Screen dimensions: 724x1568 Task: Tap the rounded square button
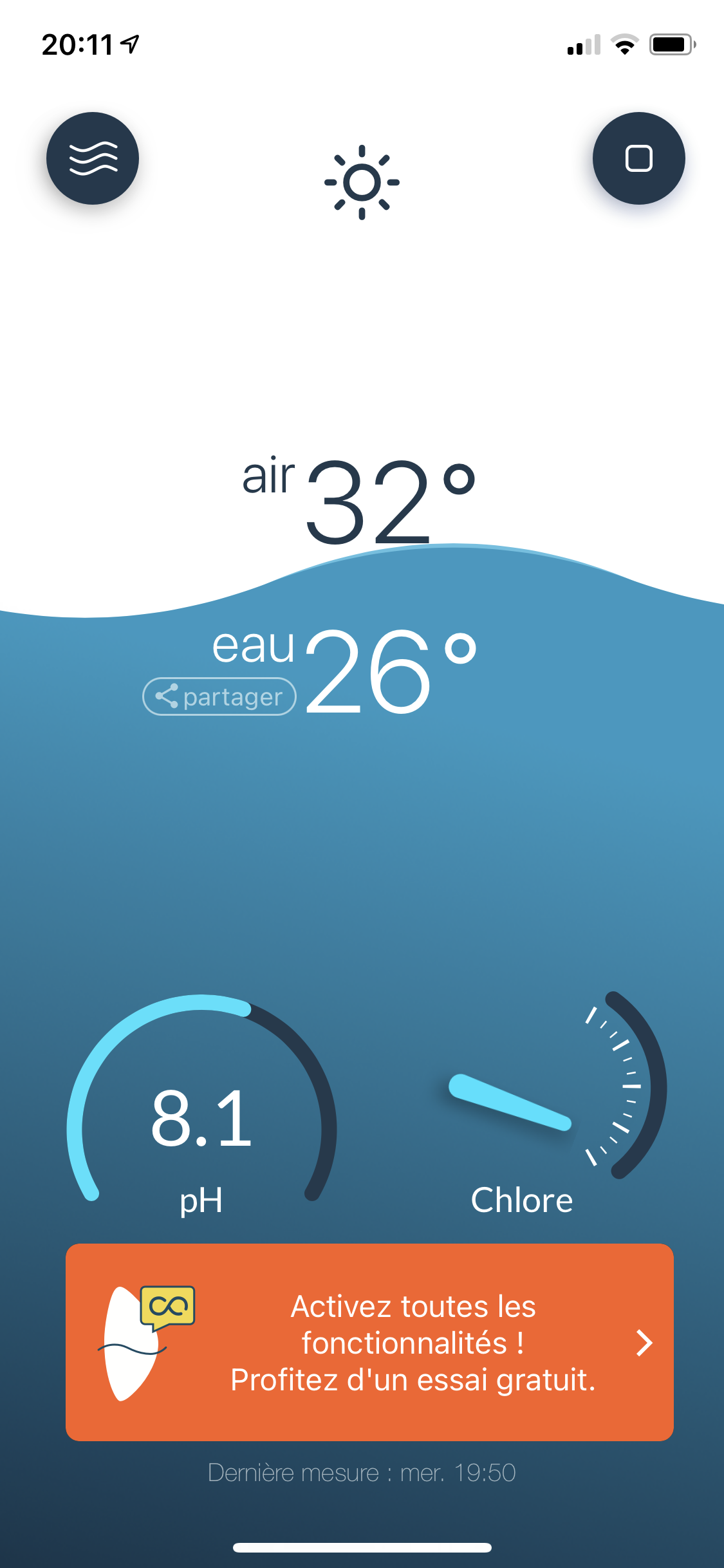click(638, 158)
